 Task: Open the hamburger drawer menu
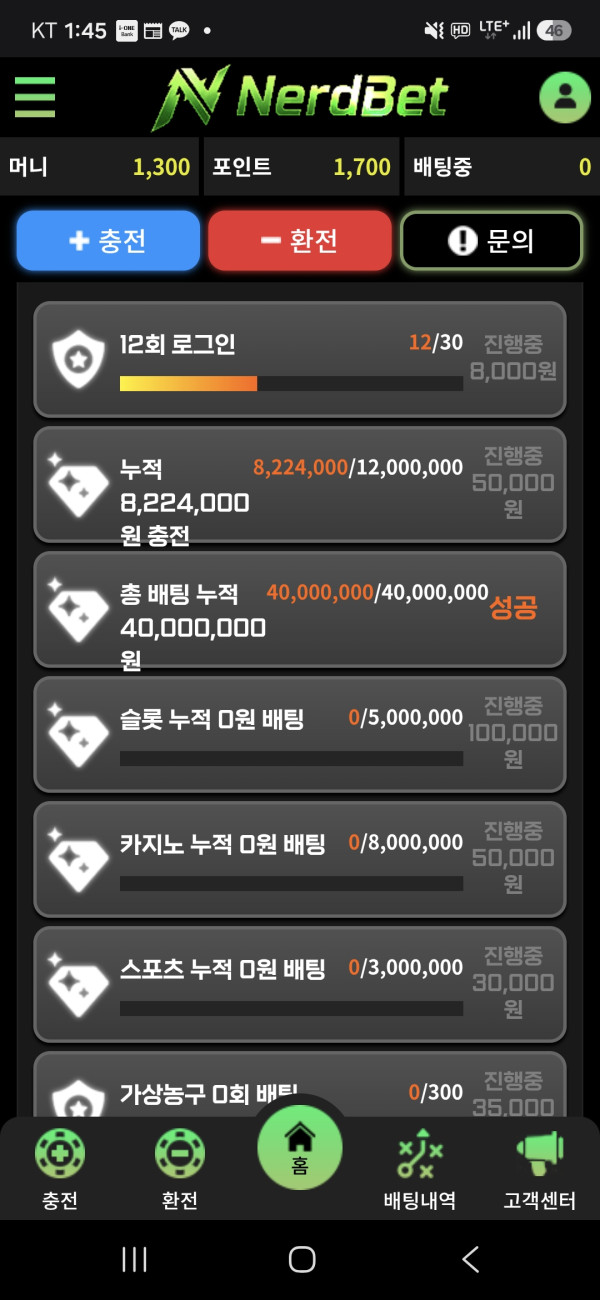(35, 97)
